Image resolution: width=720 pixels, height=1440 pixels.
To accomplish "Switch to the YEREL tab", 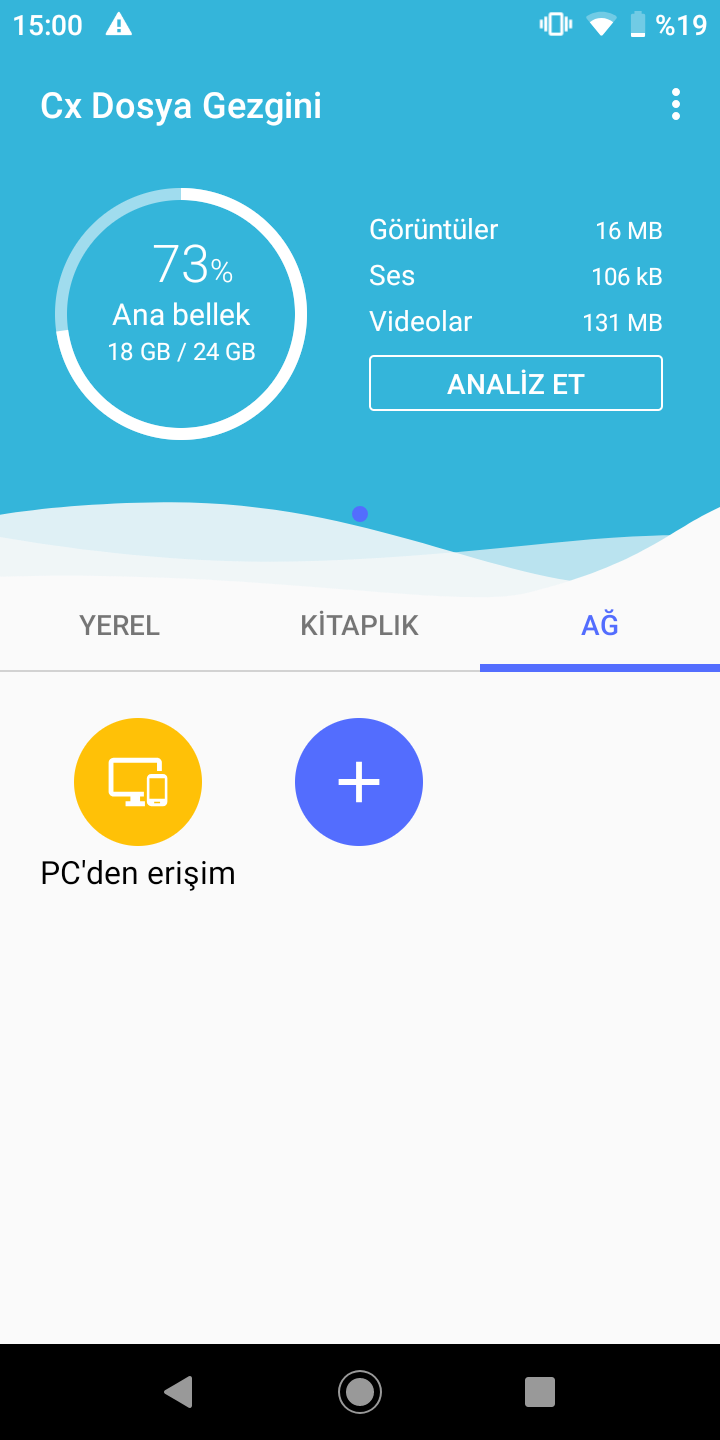I will [120, 626].
